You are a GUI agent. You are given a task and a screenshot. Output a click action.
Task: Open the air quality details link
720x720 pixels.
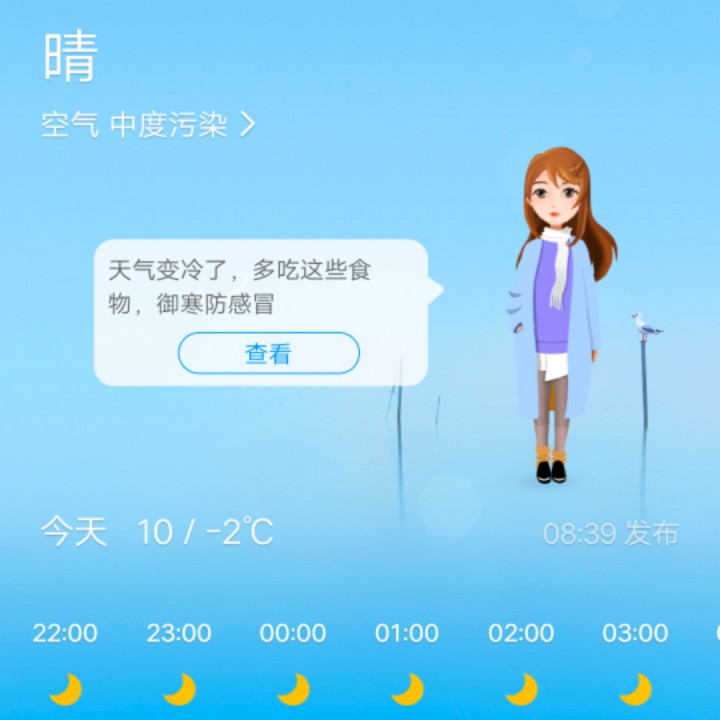pos(148,125)
